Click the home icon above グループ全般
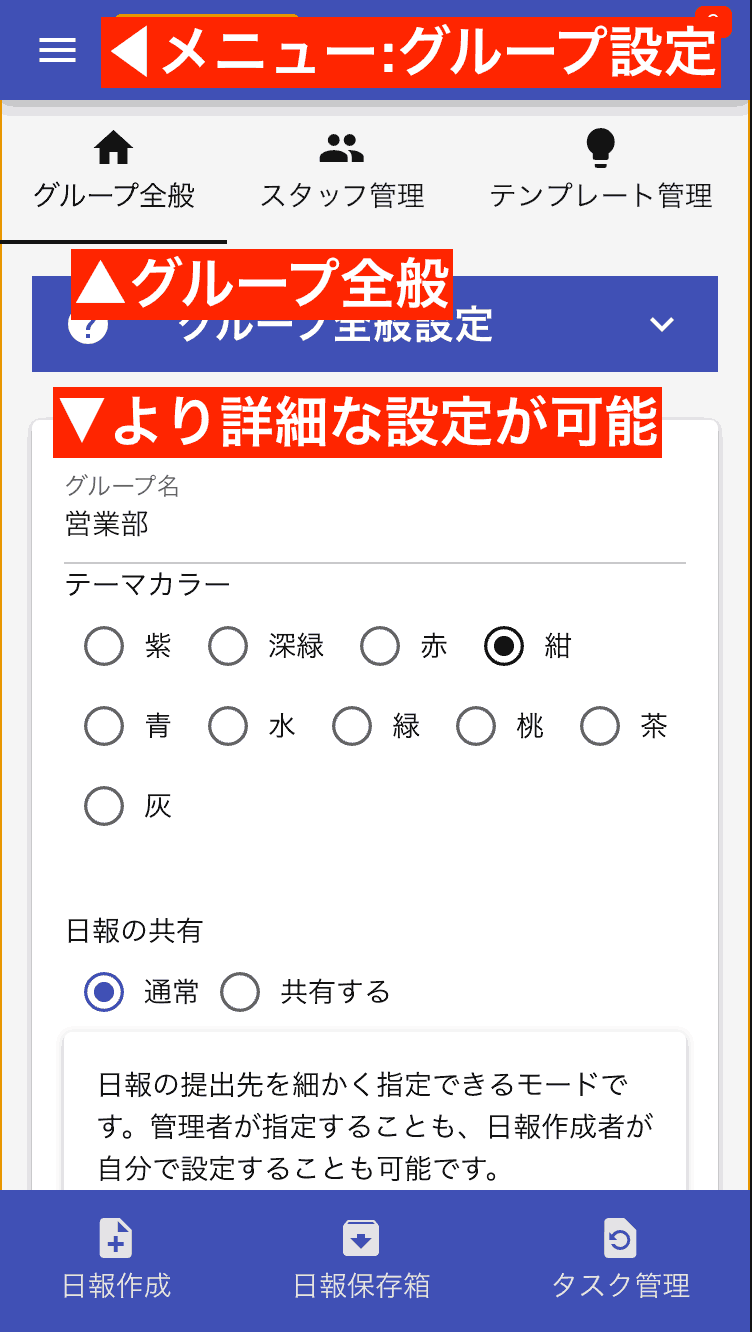This screenshot has width=752, height=1332. pos(113,148)
